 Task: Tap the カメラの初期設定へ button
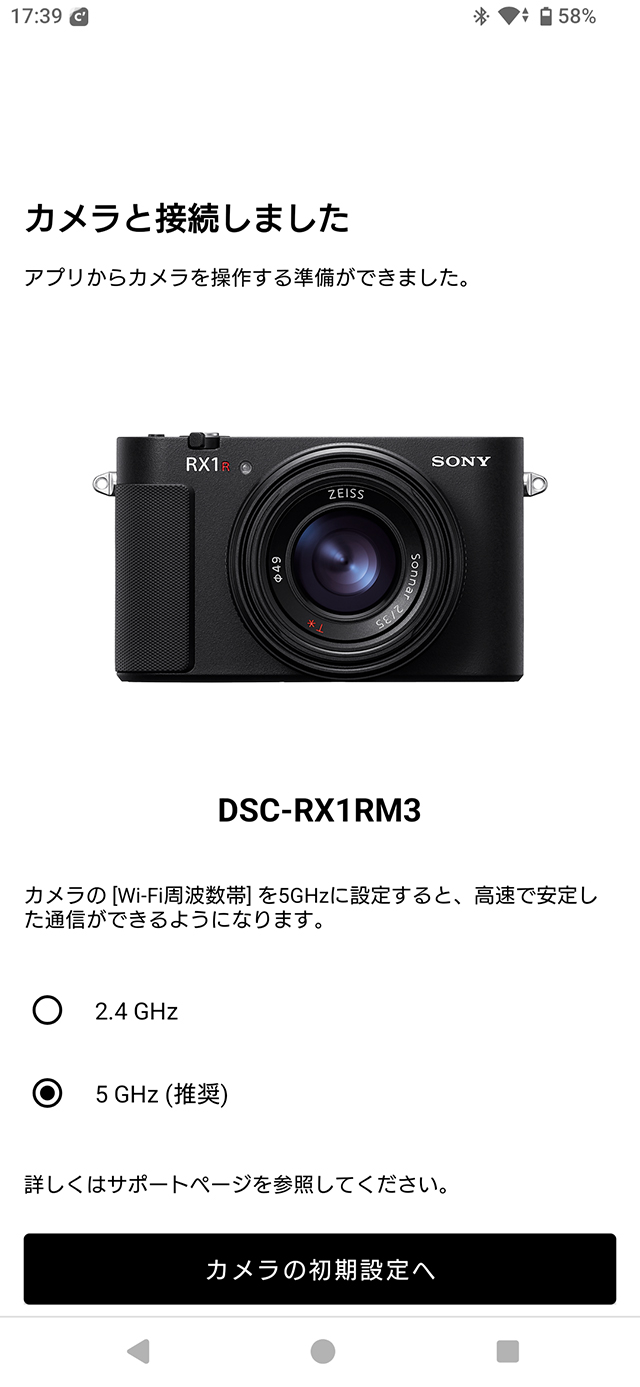pos(320,1269)
